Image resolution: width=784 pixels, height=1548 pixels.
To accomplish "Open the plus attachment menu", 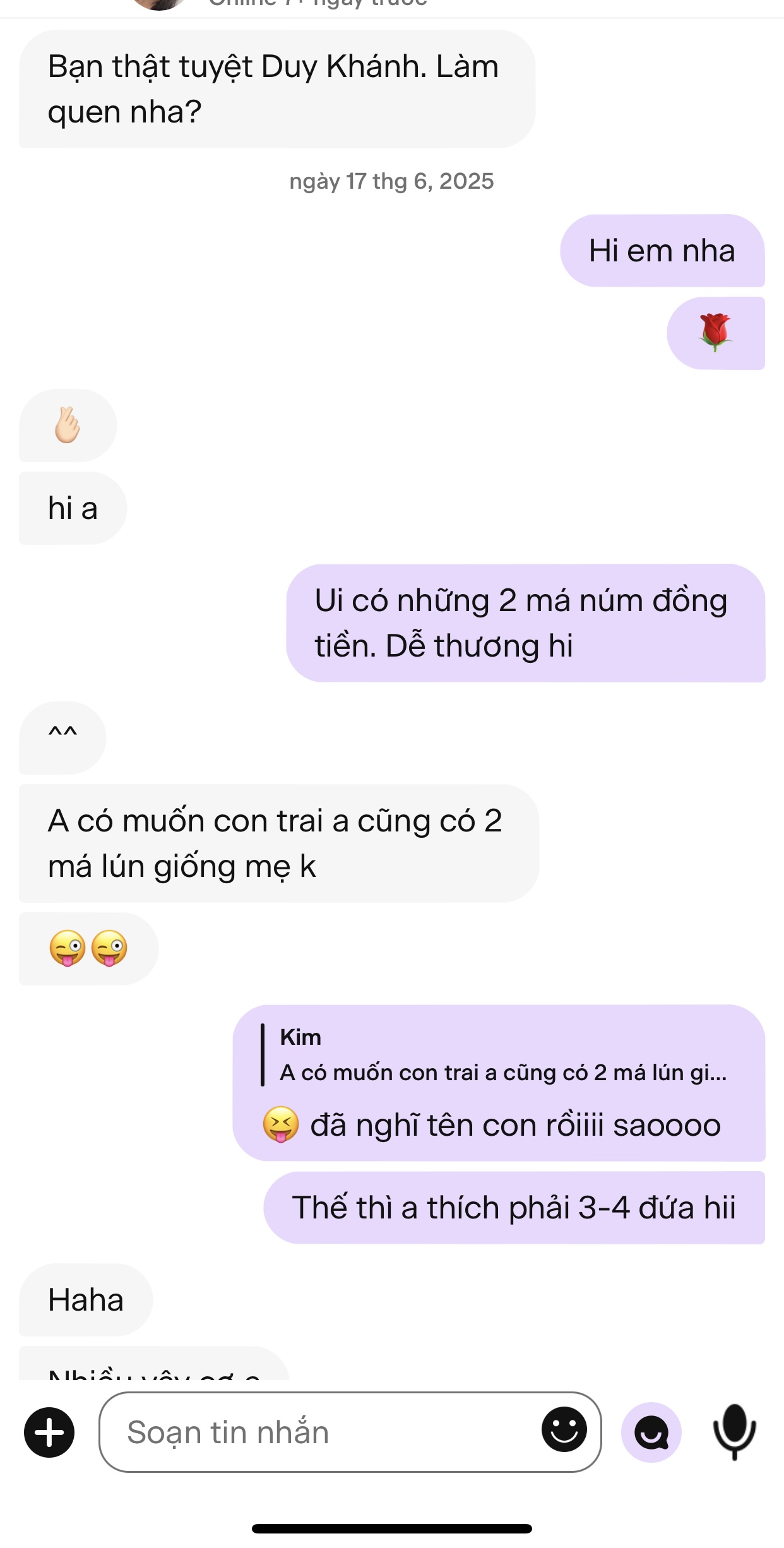I will tap(49, 1432).
